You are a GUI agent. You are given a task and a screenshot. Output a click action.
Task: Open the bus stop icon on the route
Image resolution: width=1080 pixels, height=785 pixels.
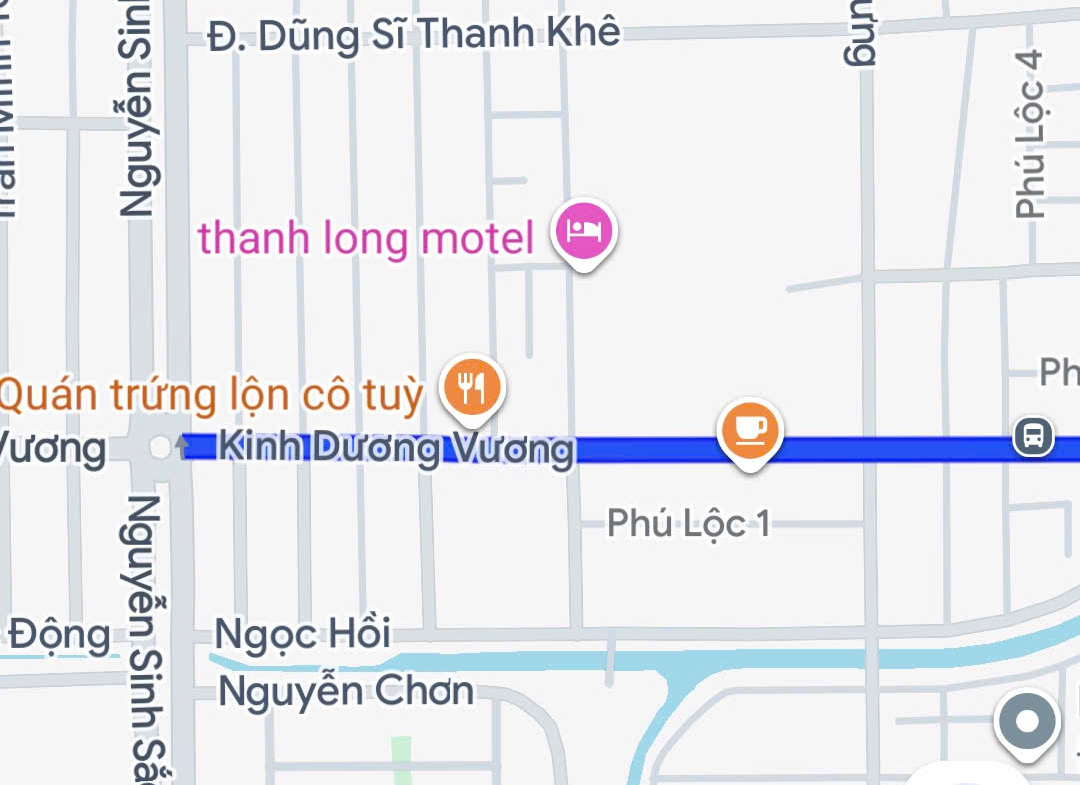[x=1033, y=436]
